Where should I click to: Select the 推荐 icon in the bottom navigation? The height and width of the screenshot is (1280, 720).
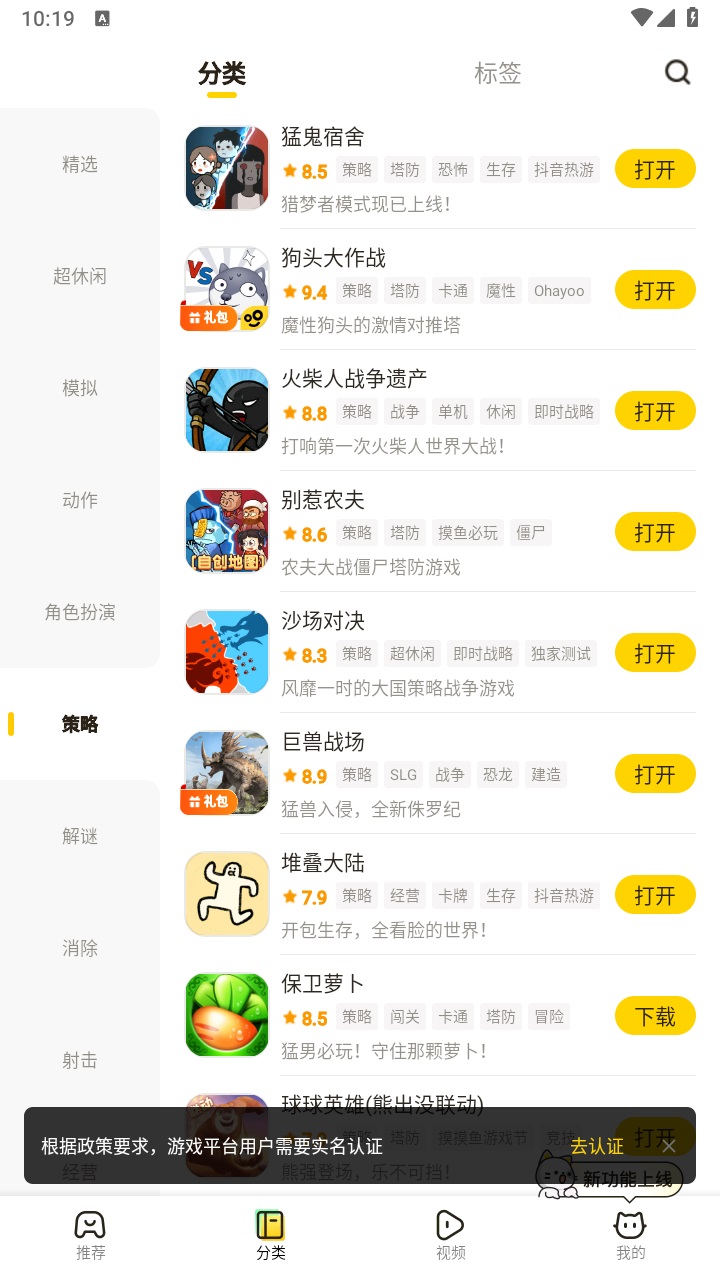pyautogui.click(x=90, y=1232)
